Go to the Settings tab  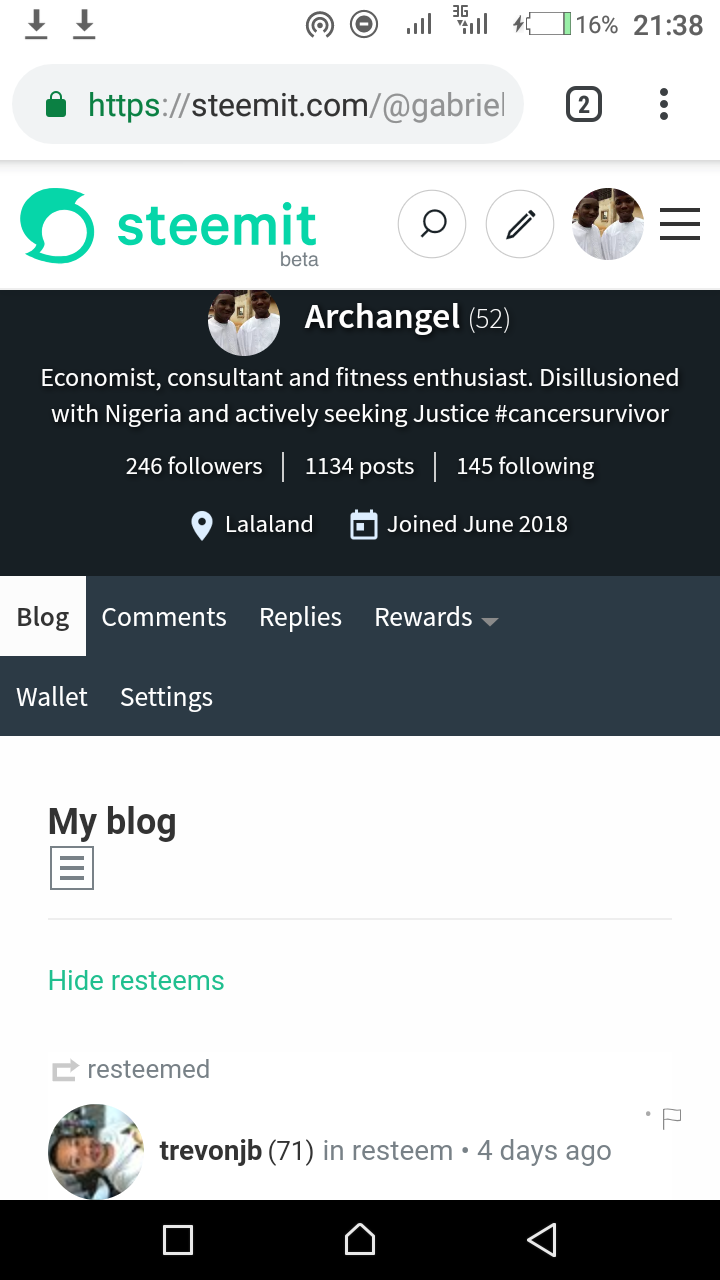click(x=166, y=696)
